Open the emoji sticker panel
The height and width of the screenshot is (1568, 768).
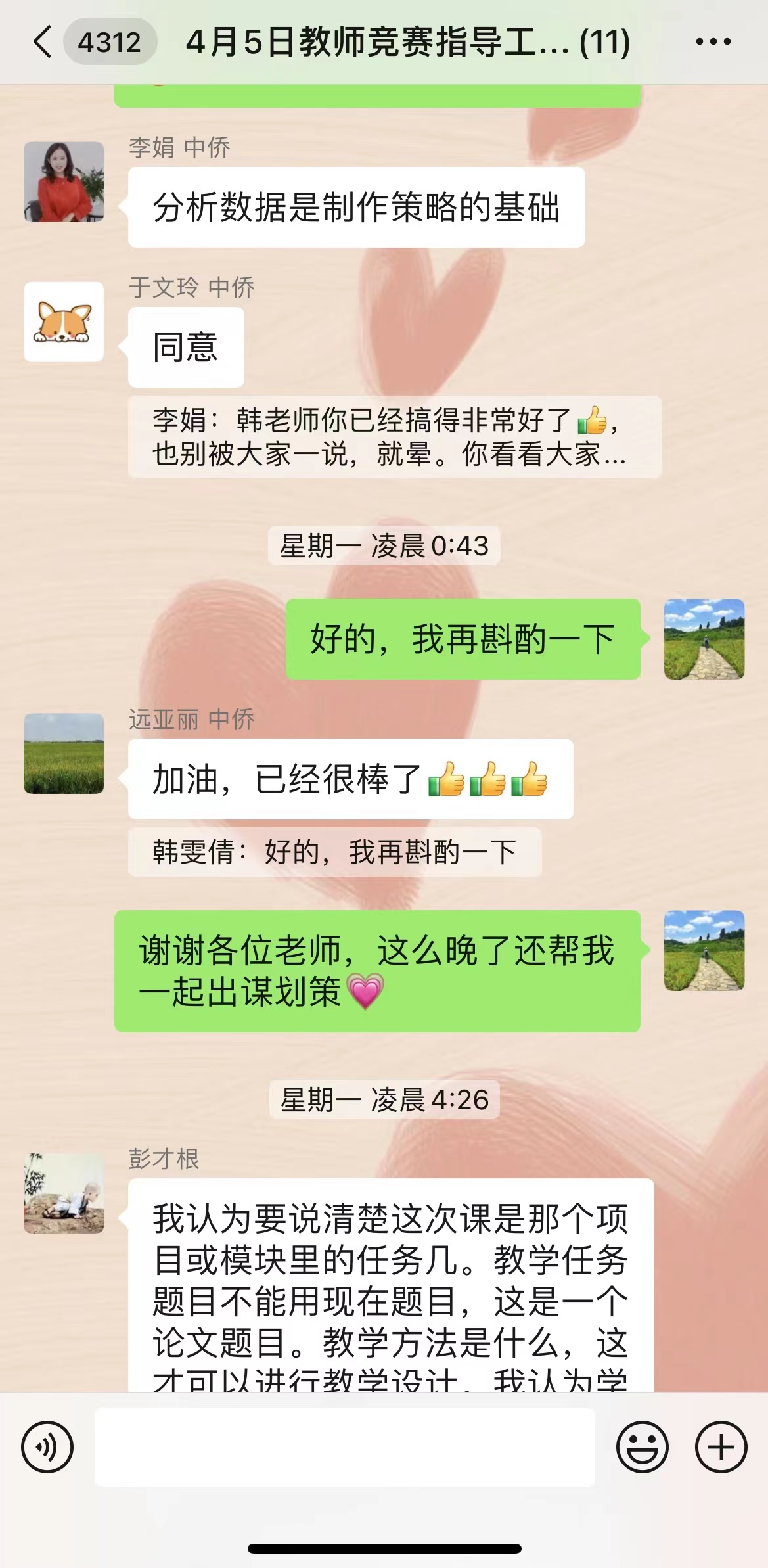642,1446
